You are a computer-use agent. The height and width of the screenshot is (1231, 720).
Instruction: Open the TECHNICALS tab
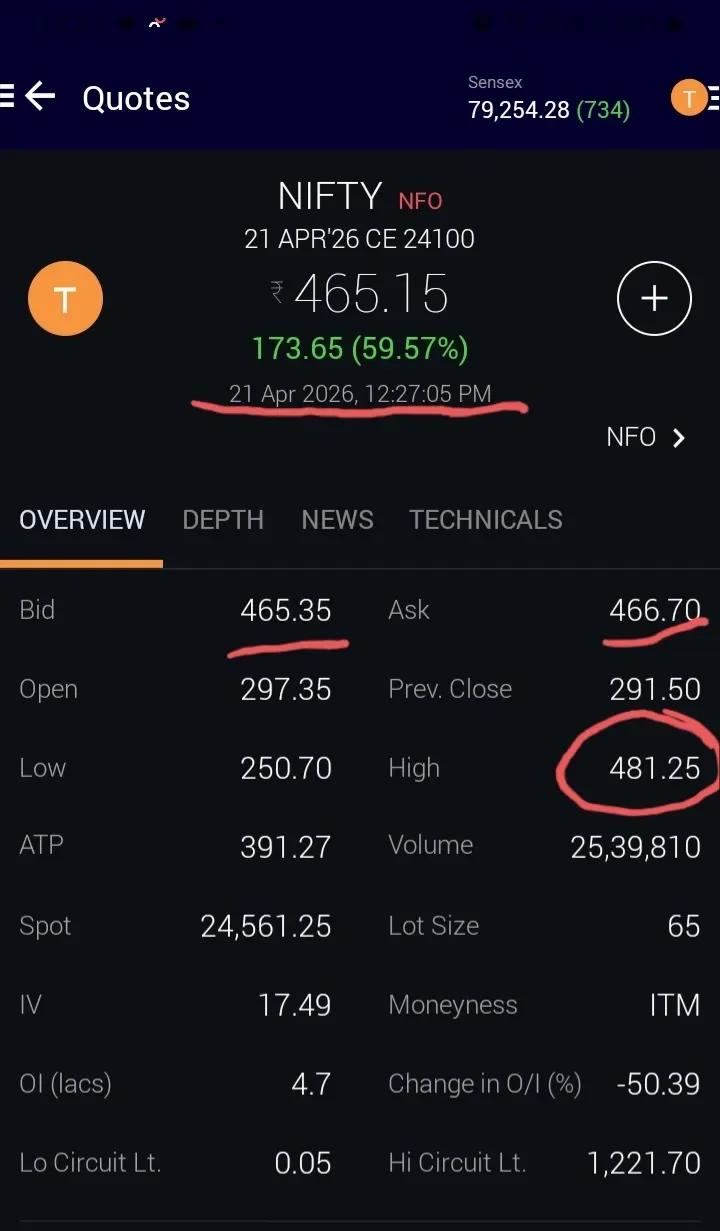(x=485, y=519)
